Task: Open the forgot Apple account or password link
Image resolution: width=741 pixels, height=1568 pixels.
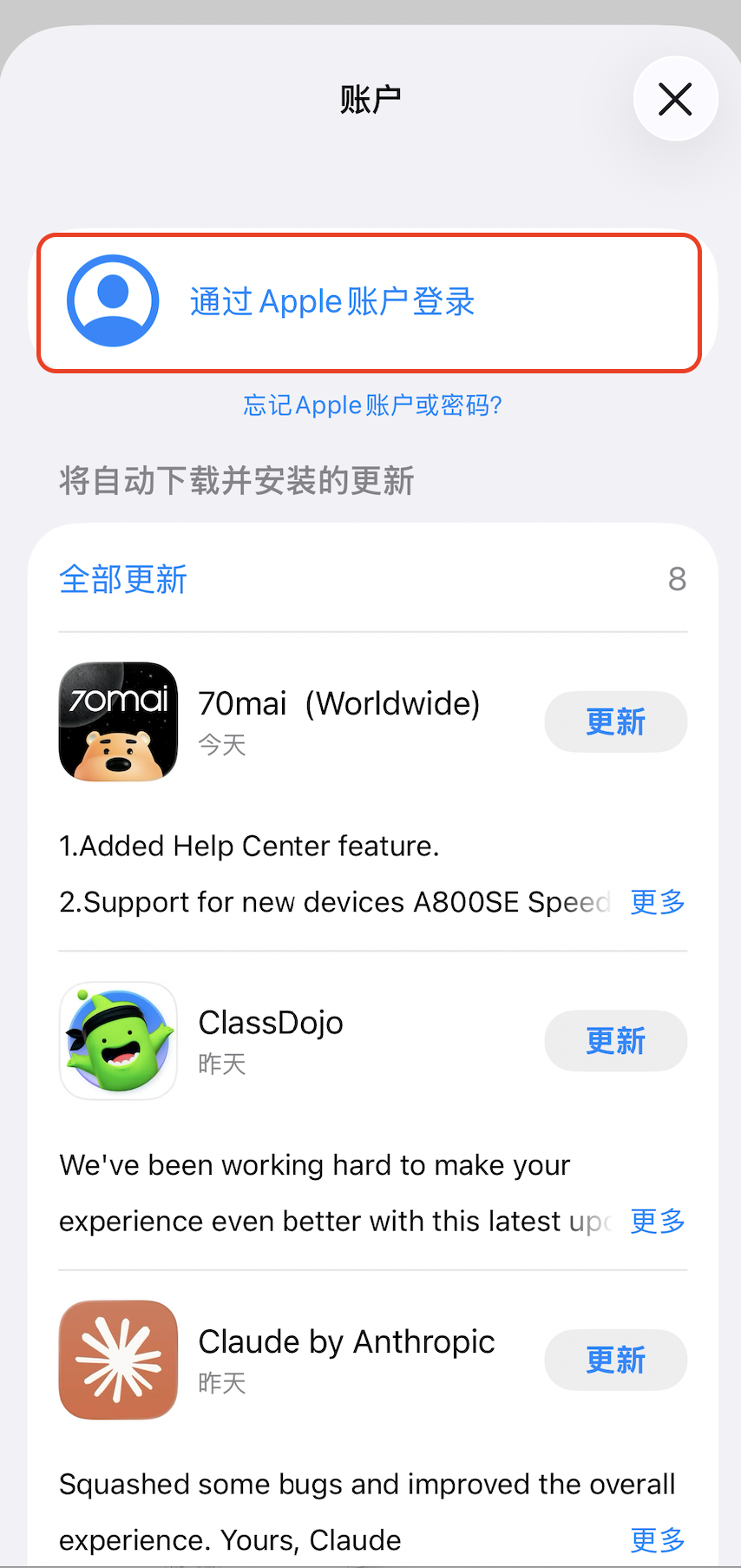Action: point(372,405)
